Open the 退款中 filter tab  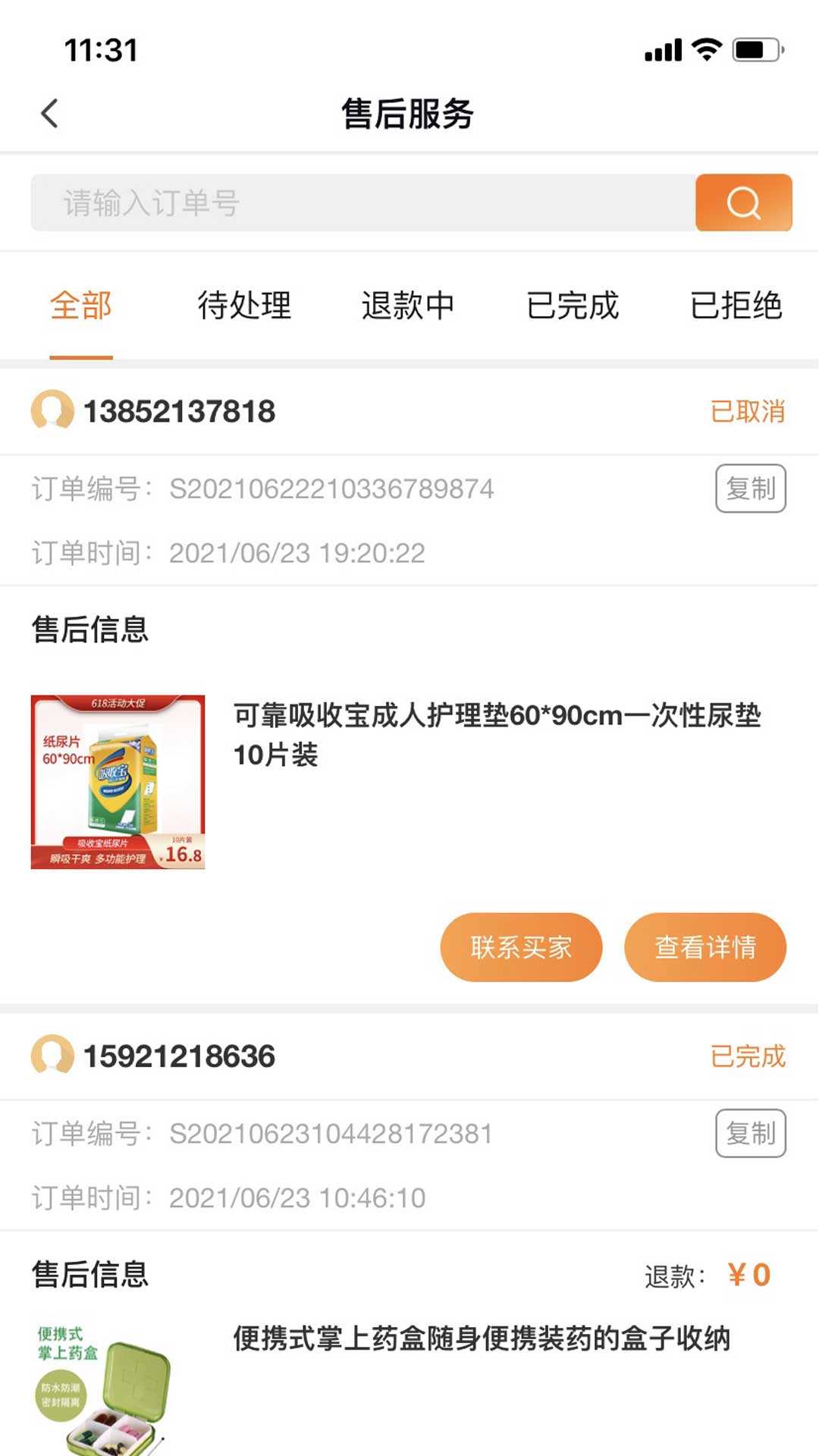(x=408, y=306)
